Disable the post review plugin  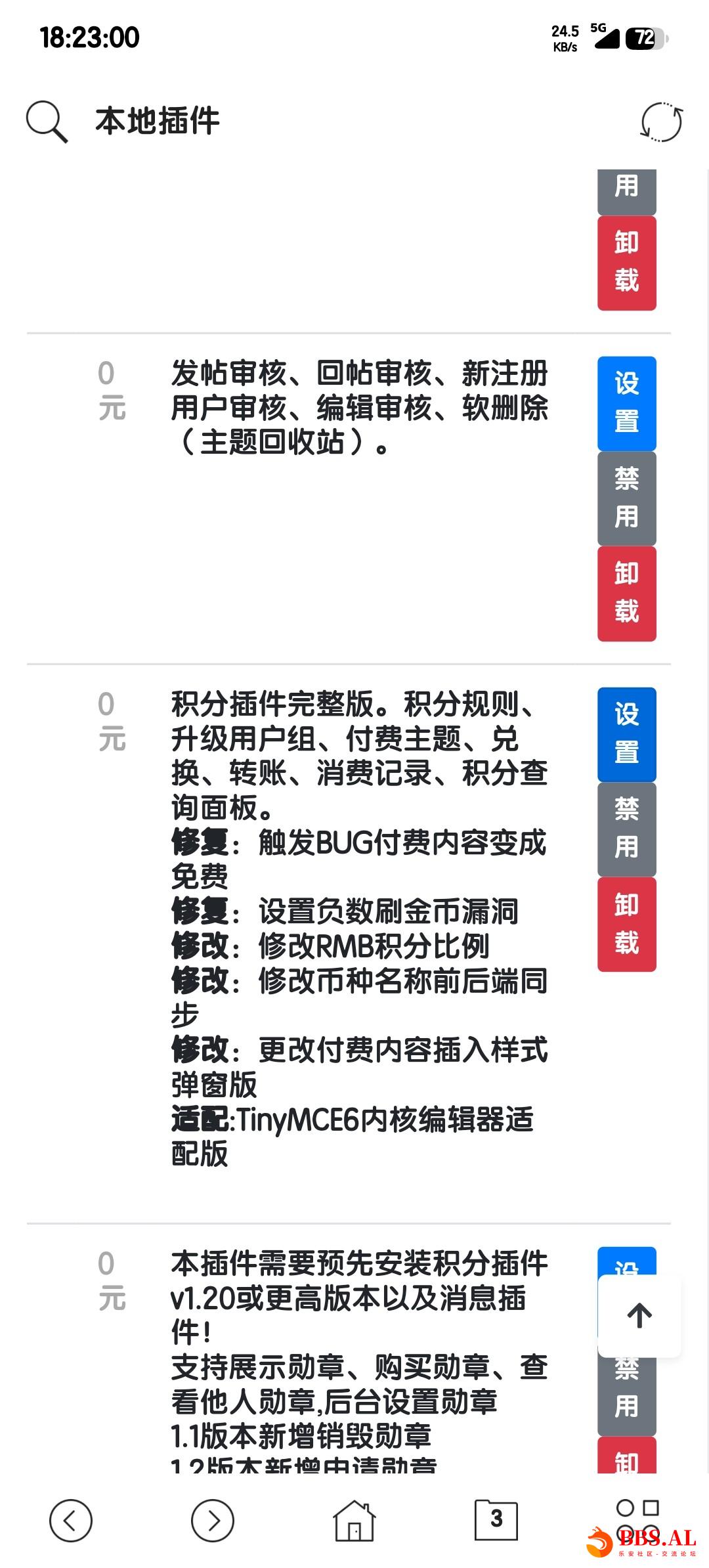(x=627, y=498)
